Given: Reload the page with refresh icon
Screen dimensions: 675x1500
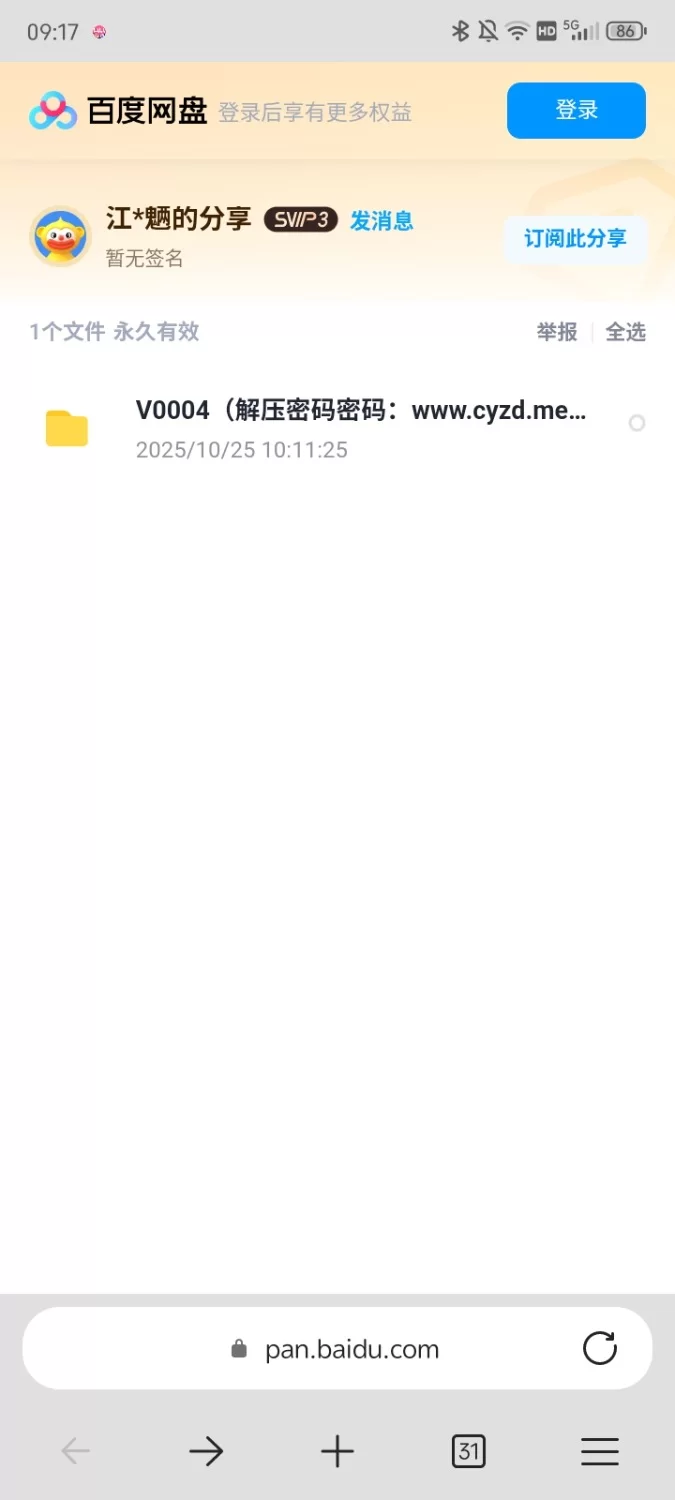Looking at the screenshot, I should 600,1348.
